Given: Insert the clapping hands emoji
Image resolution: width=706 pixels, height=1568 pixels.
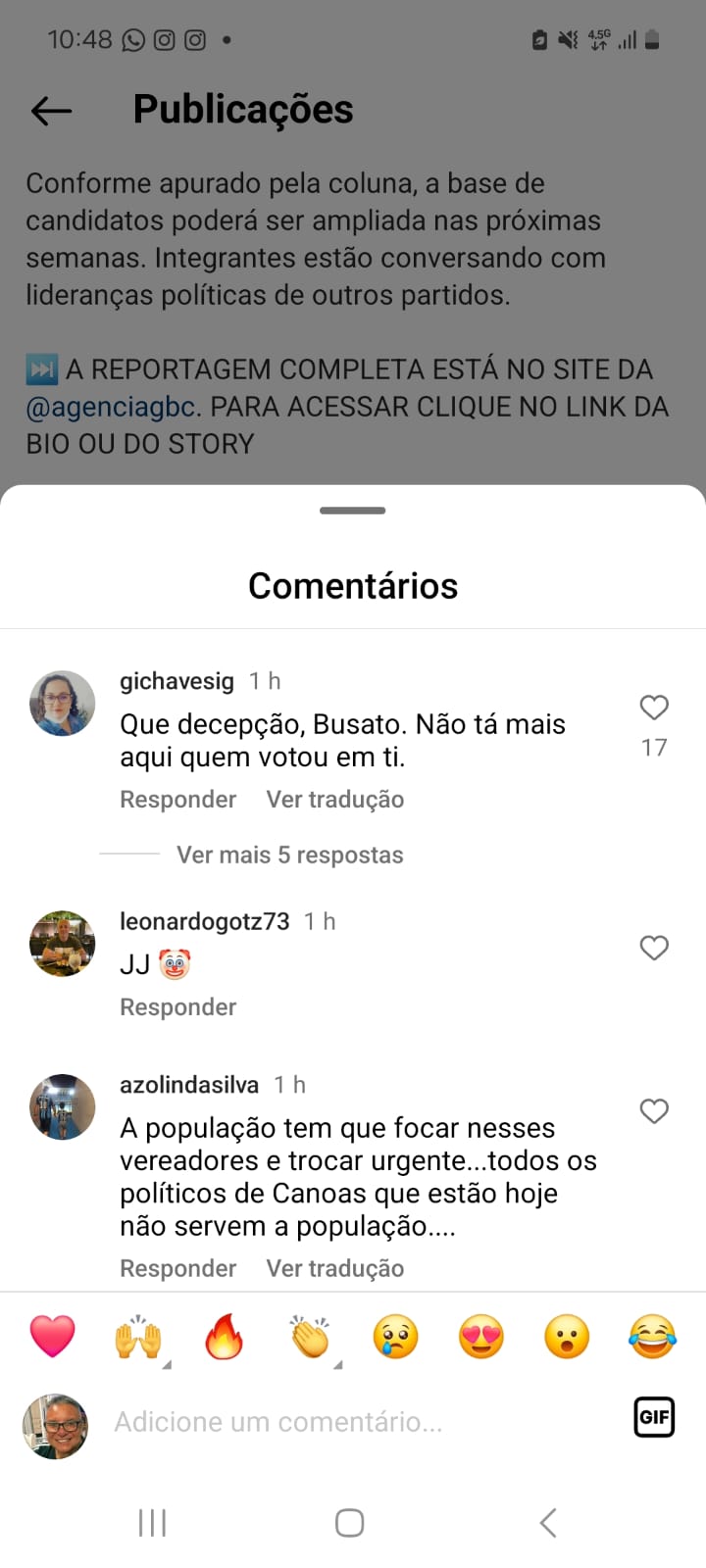Looking at the screenshot, I should [x=310, y=1337].
